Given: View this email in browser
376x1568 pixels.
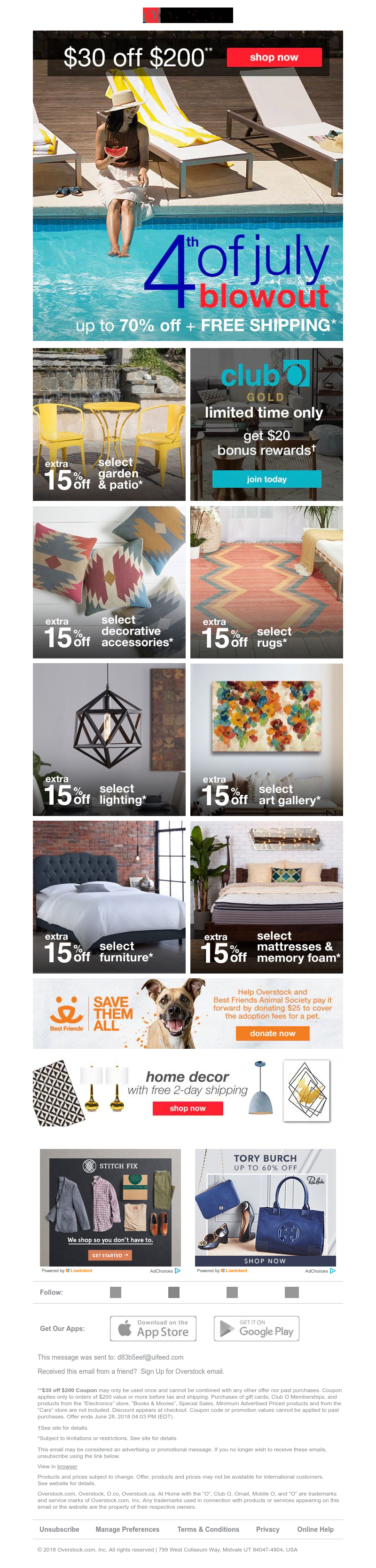Looking at the screenshot, I should pyautogui.click(x=67, y=1466).
